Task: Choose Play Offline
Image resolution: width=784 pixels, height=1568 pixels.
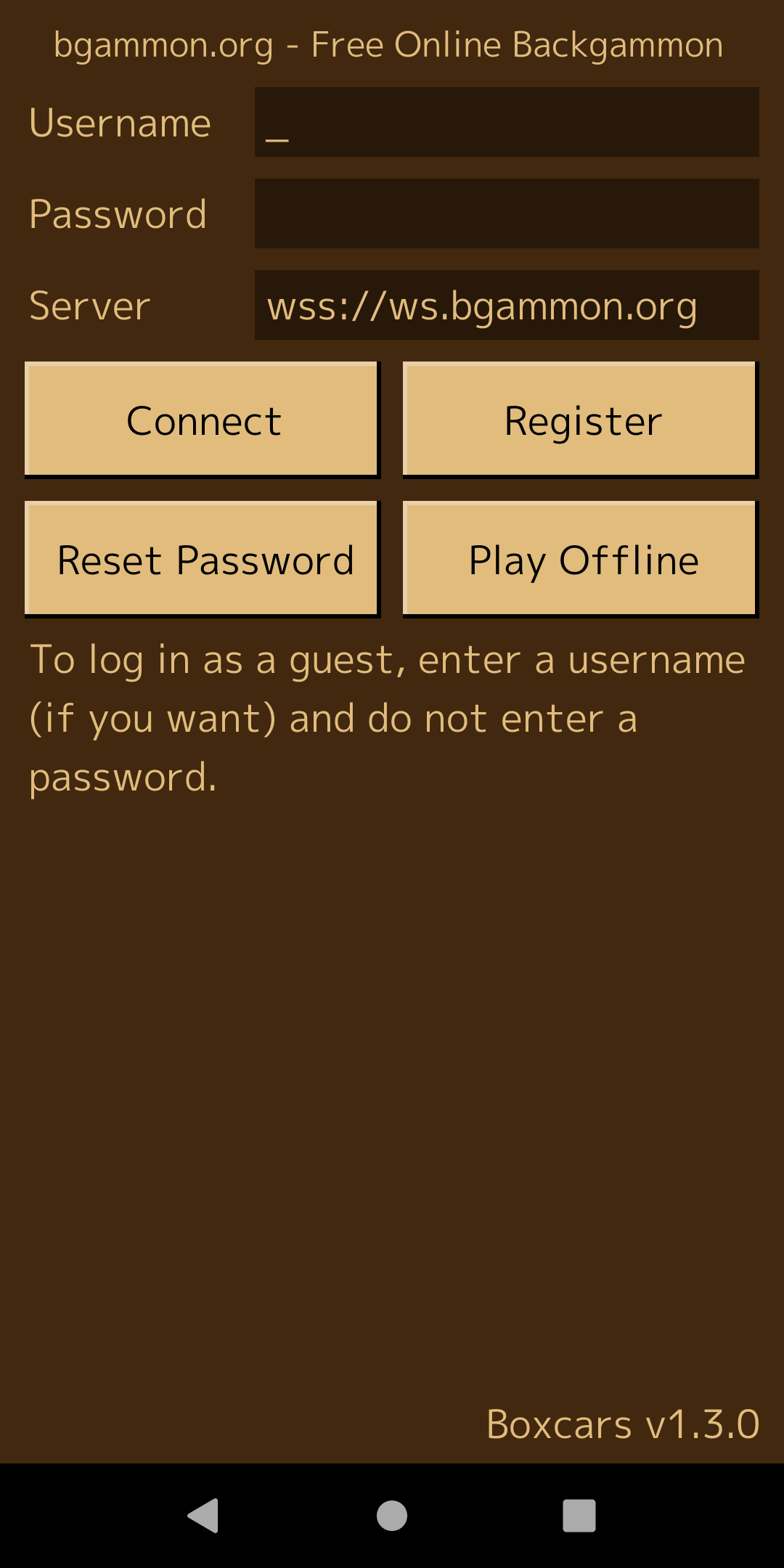Action: click(x=581, y=559)
